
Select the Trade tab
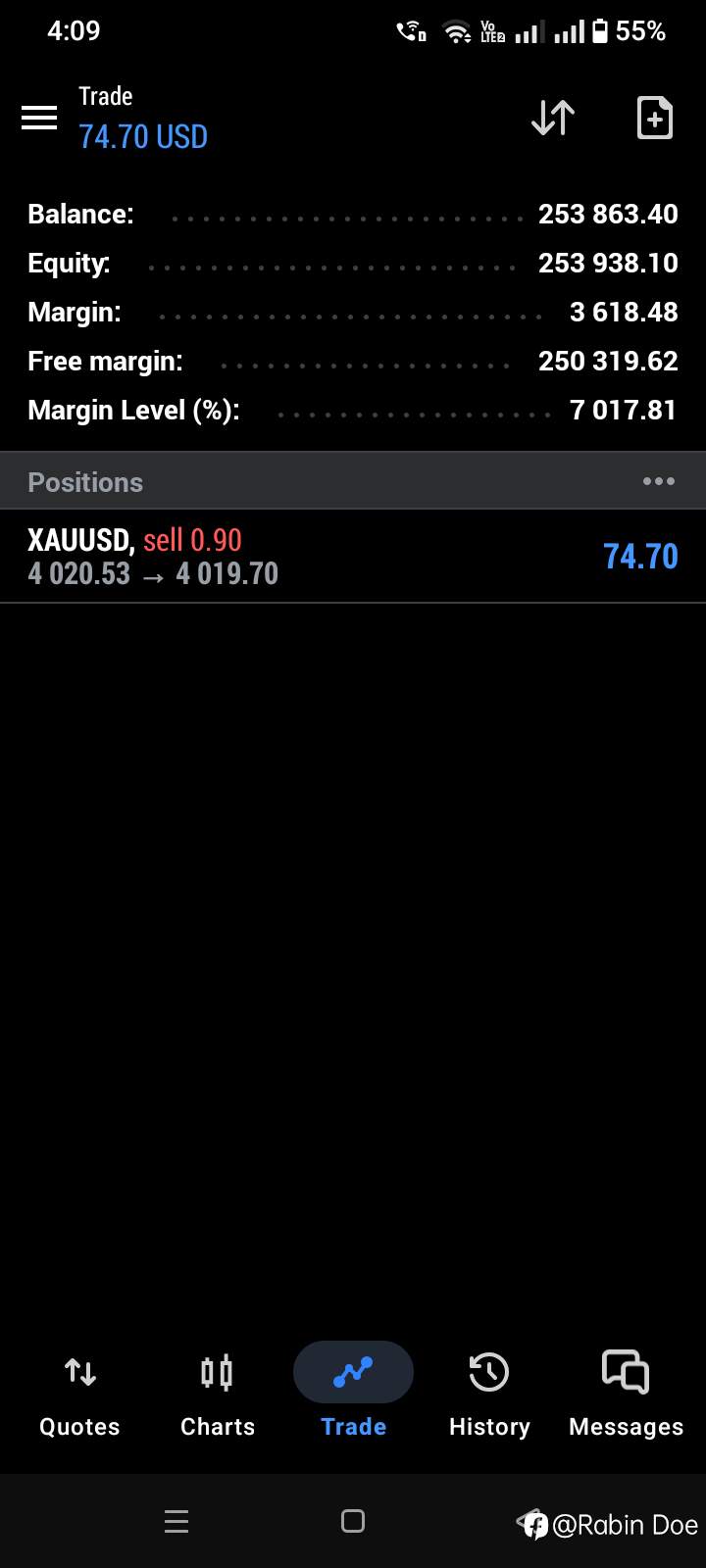353,1392
